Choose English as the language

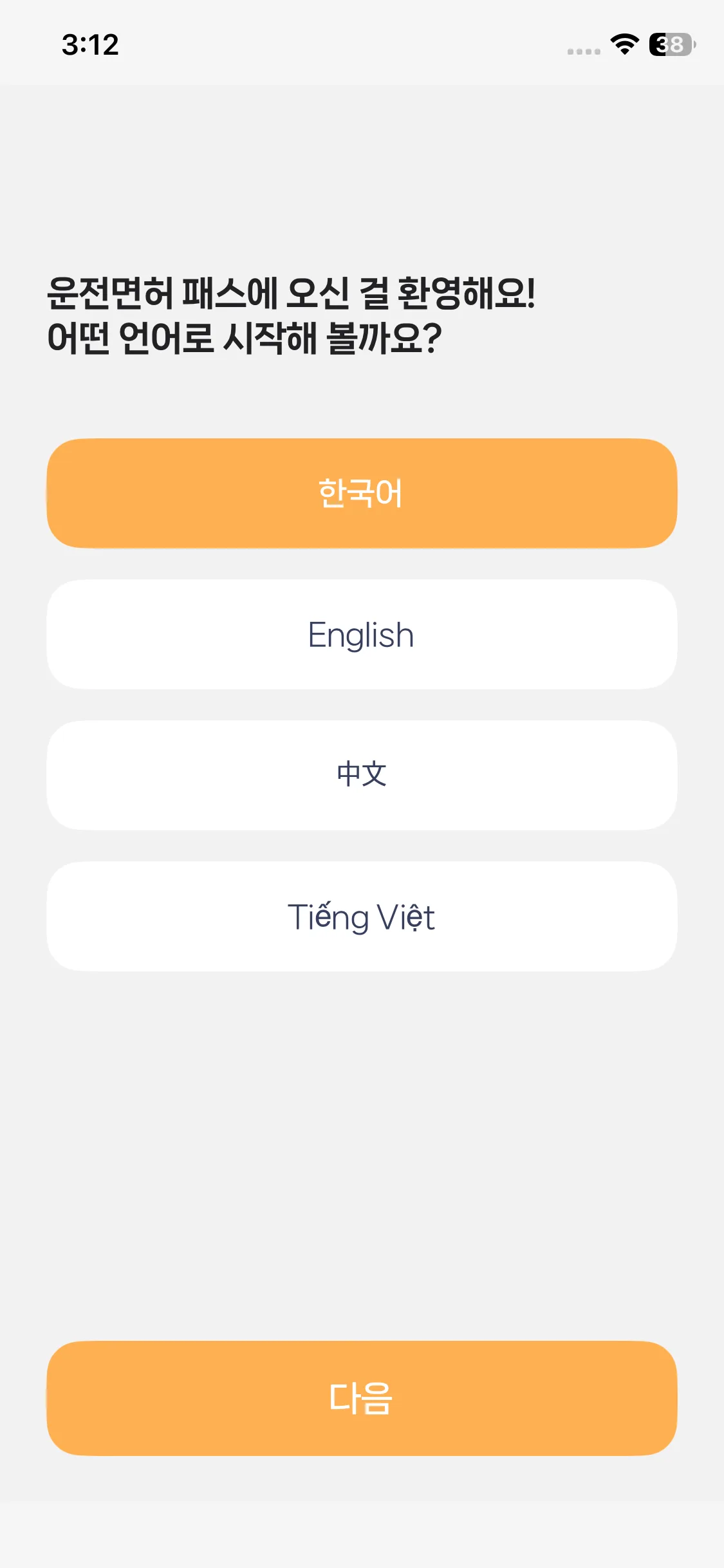(362, 635)
